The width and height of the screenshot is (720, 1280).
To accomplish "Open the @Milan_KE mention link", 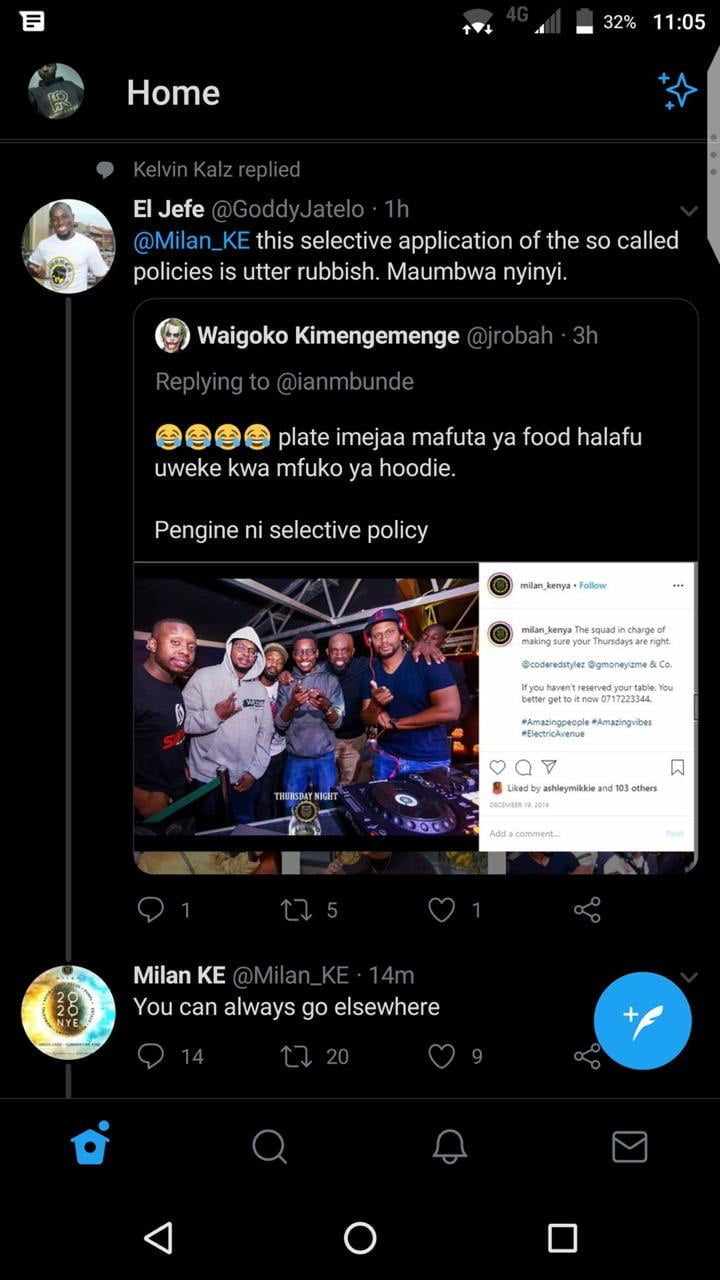I will [194, 241].
